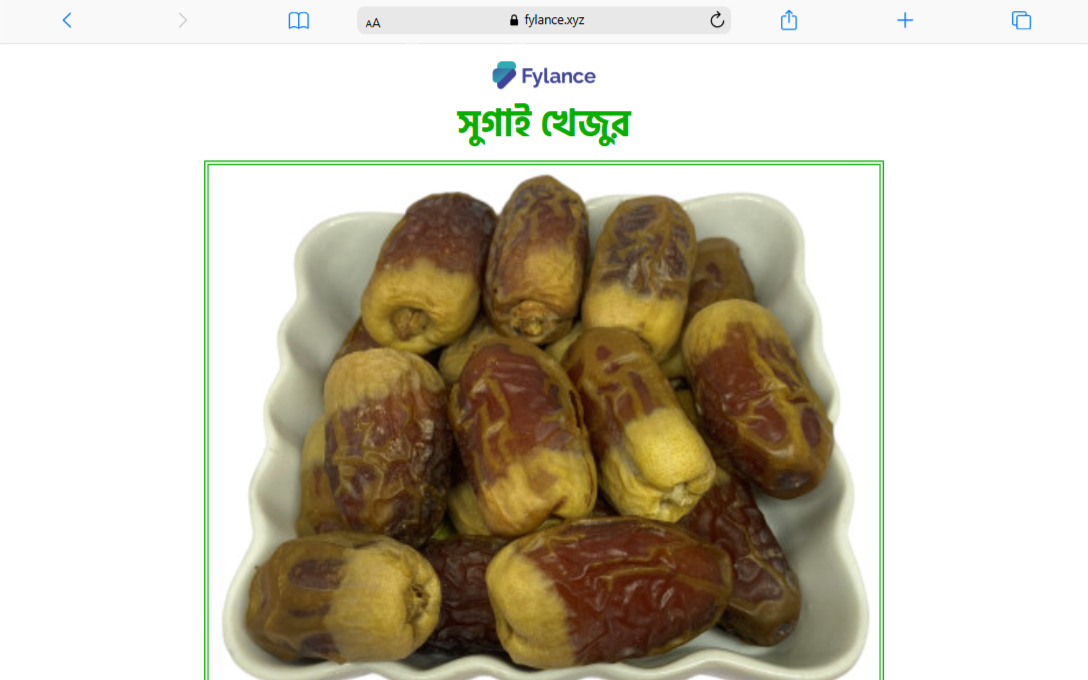Open a new tab
The width and height of the screenshot is (1088, 680).
[905, 20]
